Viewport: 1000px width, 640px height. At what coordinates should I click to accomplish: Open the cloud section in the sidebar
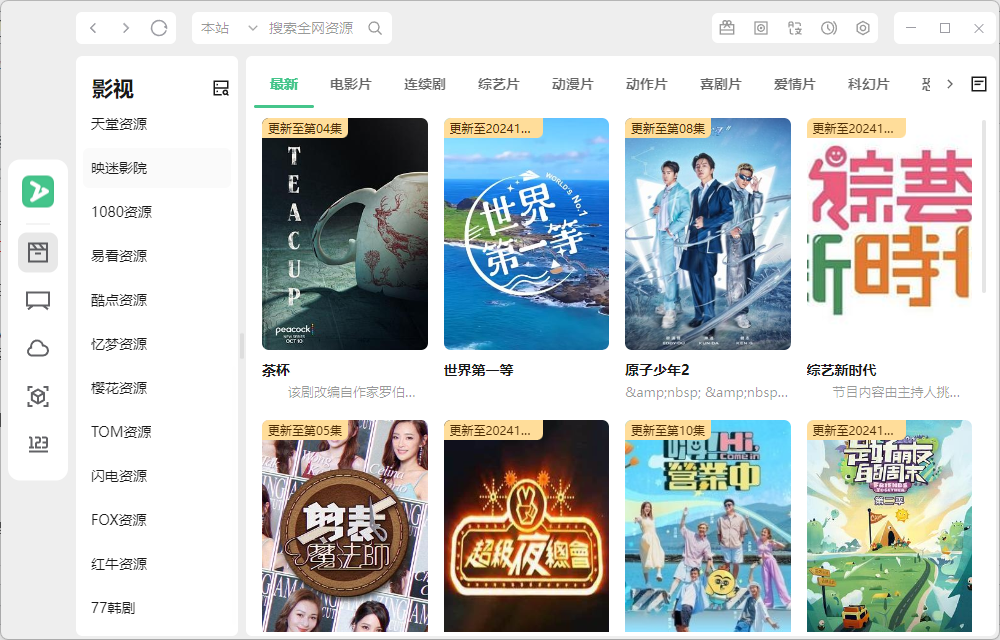38,348
